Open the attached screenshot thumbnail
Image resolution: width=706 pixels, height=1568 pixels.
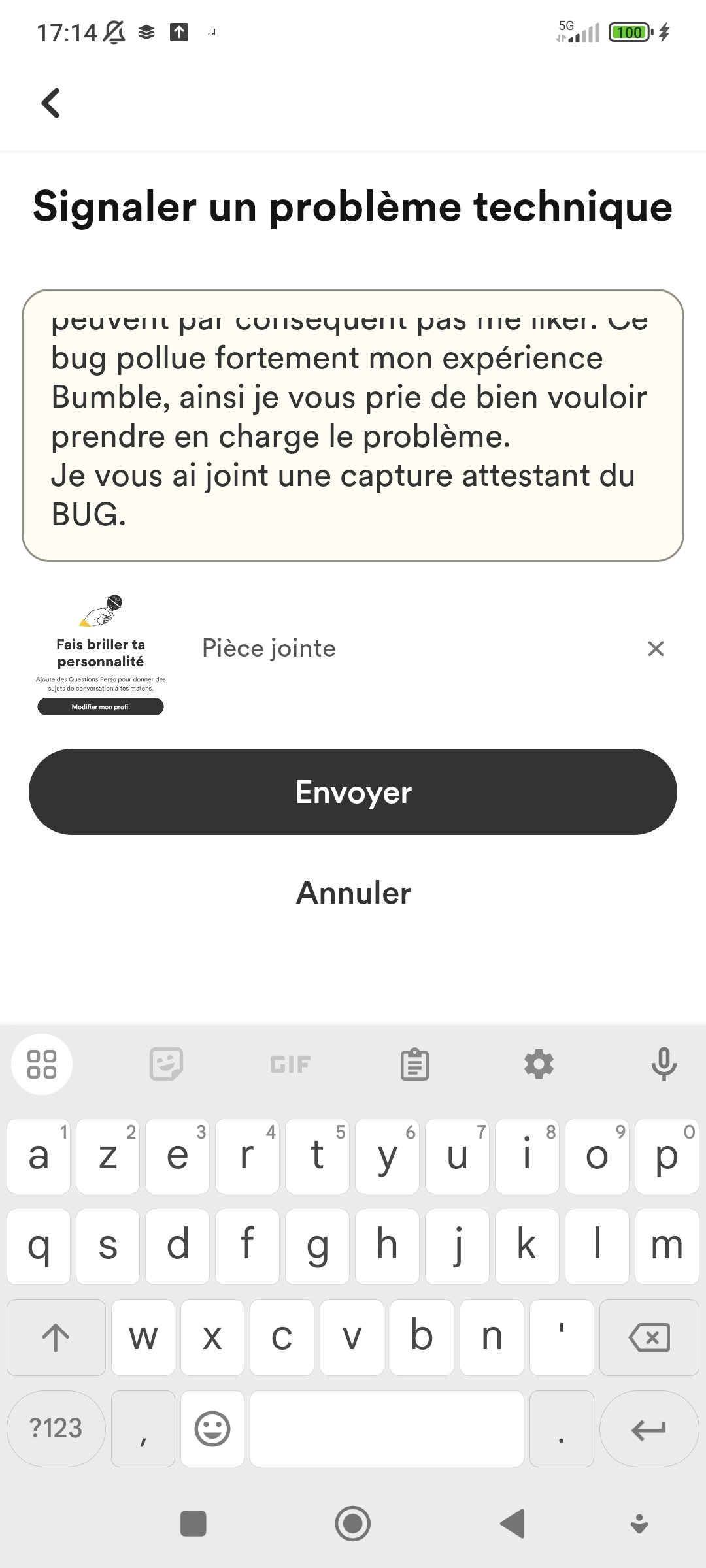tap(101, 655)
